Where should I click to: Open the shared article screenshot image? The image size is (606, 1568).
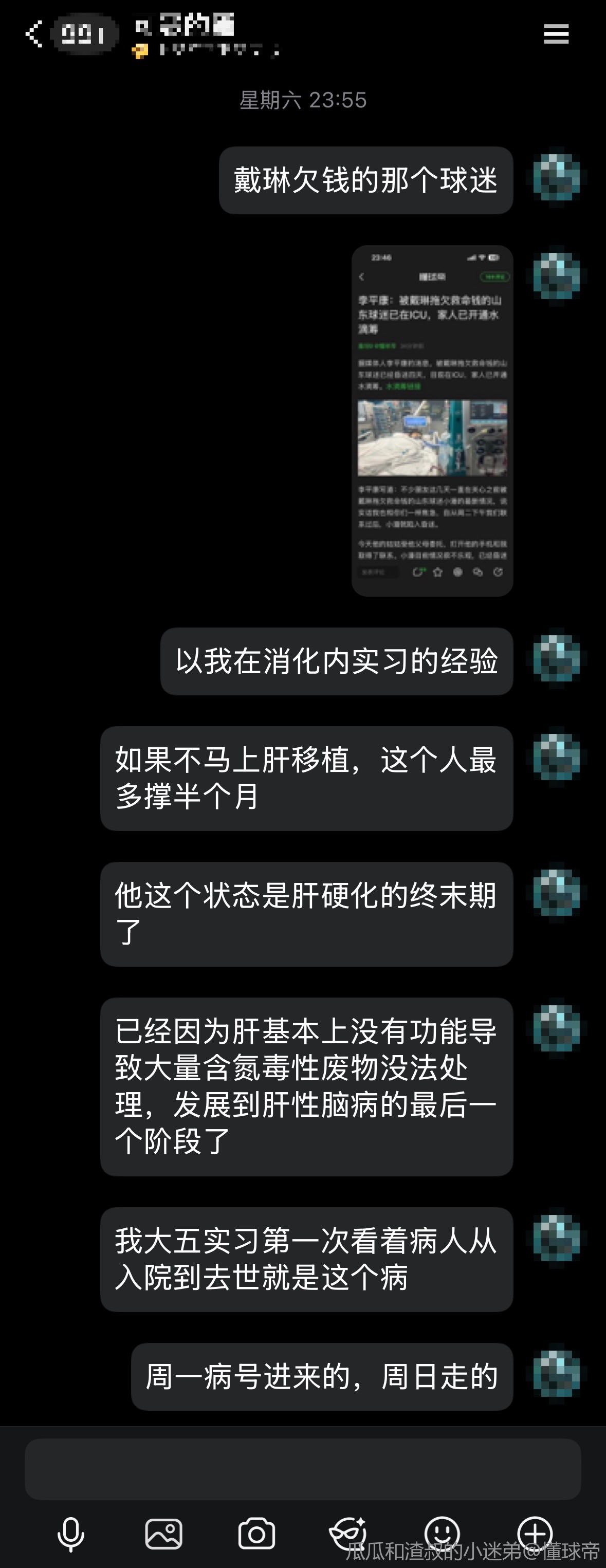pos(432,420)
